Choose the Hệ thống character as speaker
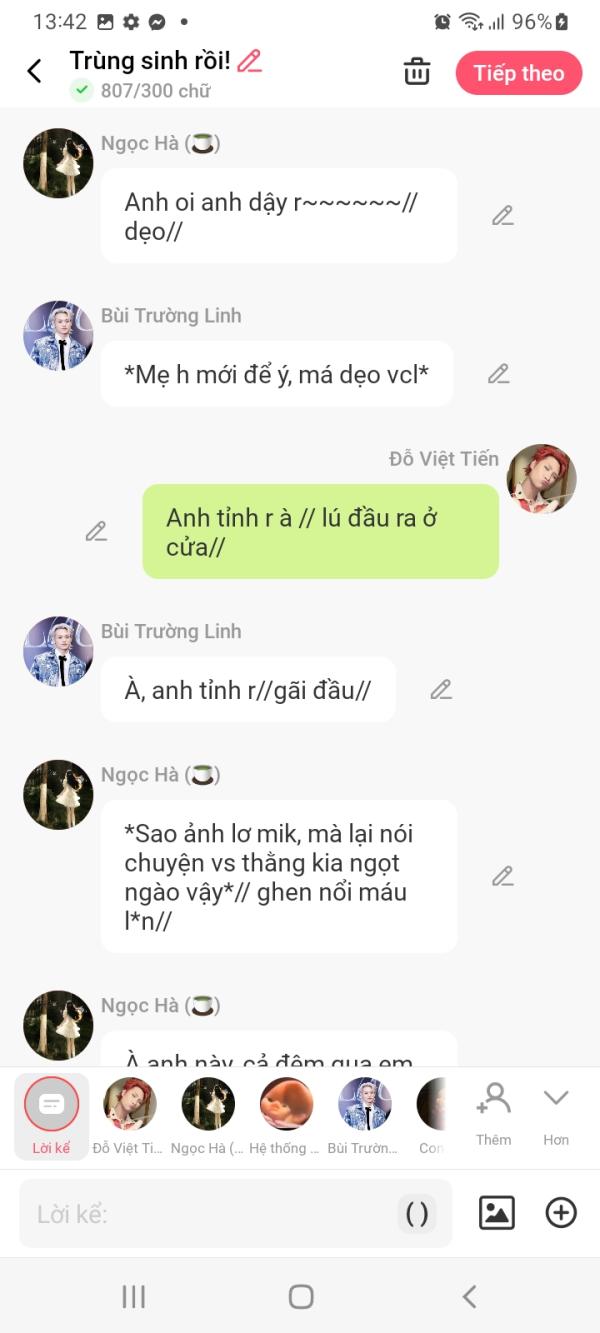The image size is (600, 1333). tap(286, 1116)
